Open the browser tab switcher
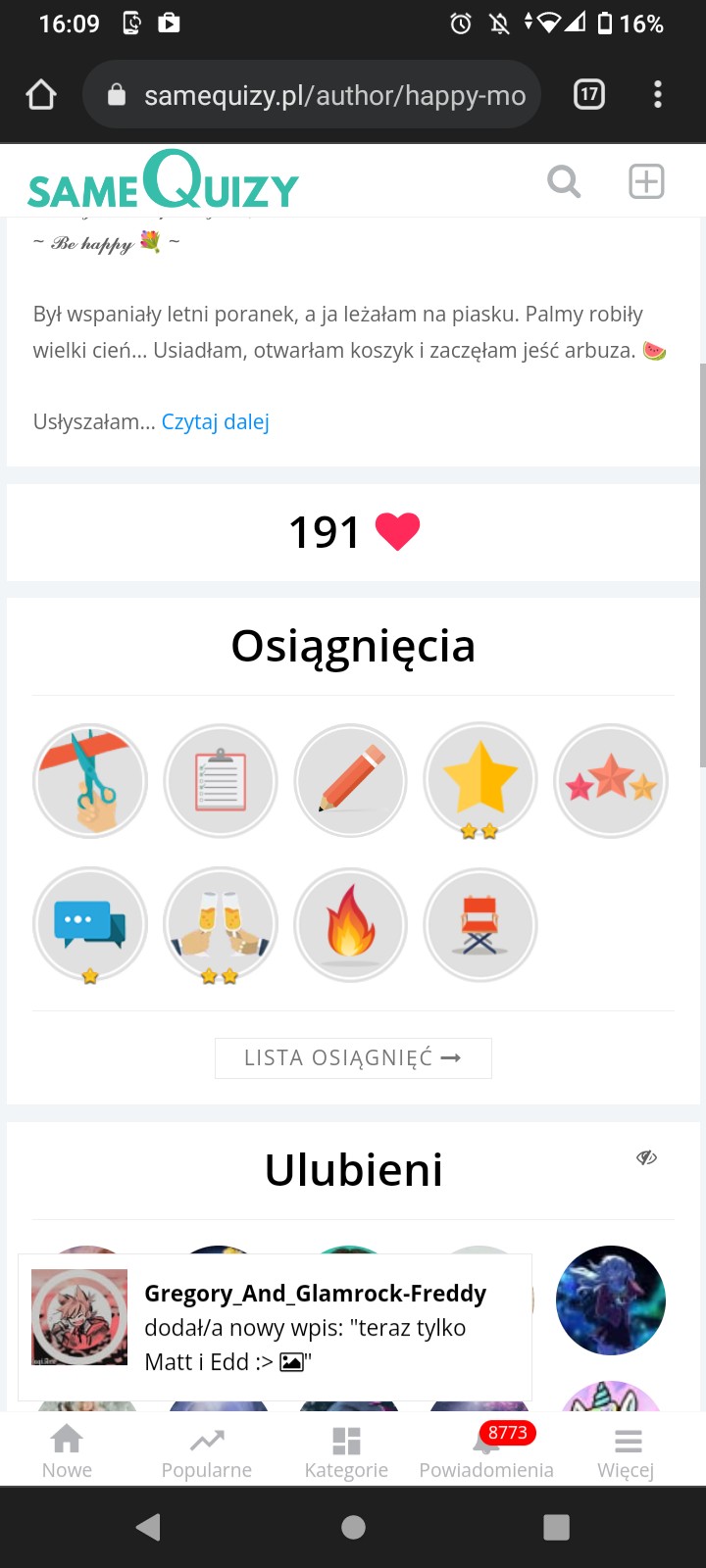This screenshot has height=1568, width=706. coord(588,95)
